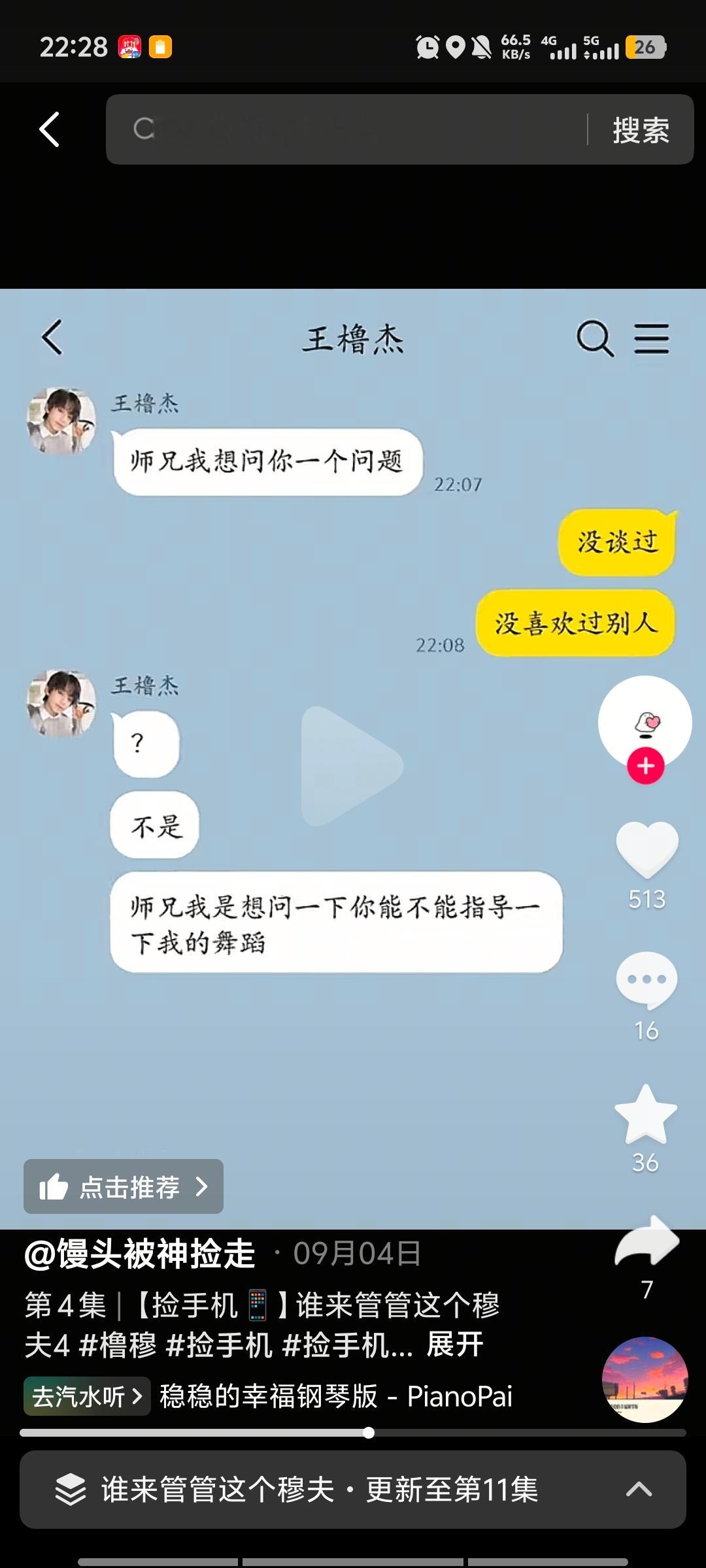Share this video
Image resolution: width=706 pixels, height=1568 pixels.
[647, 1241]
